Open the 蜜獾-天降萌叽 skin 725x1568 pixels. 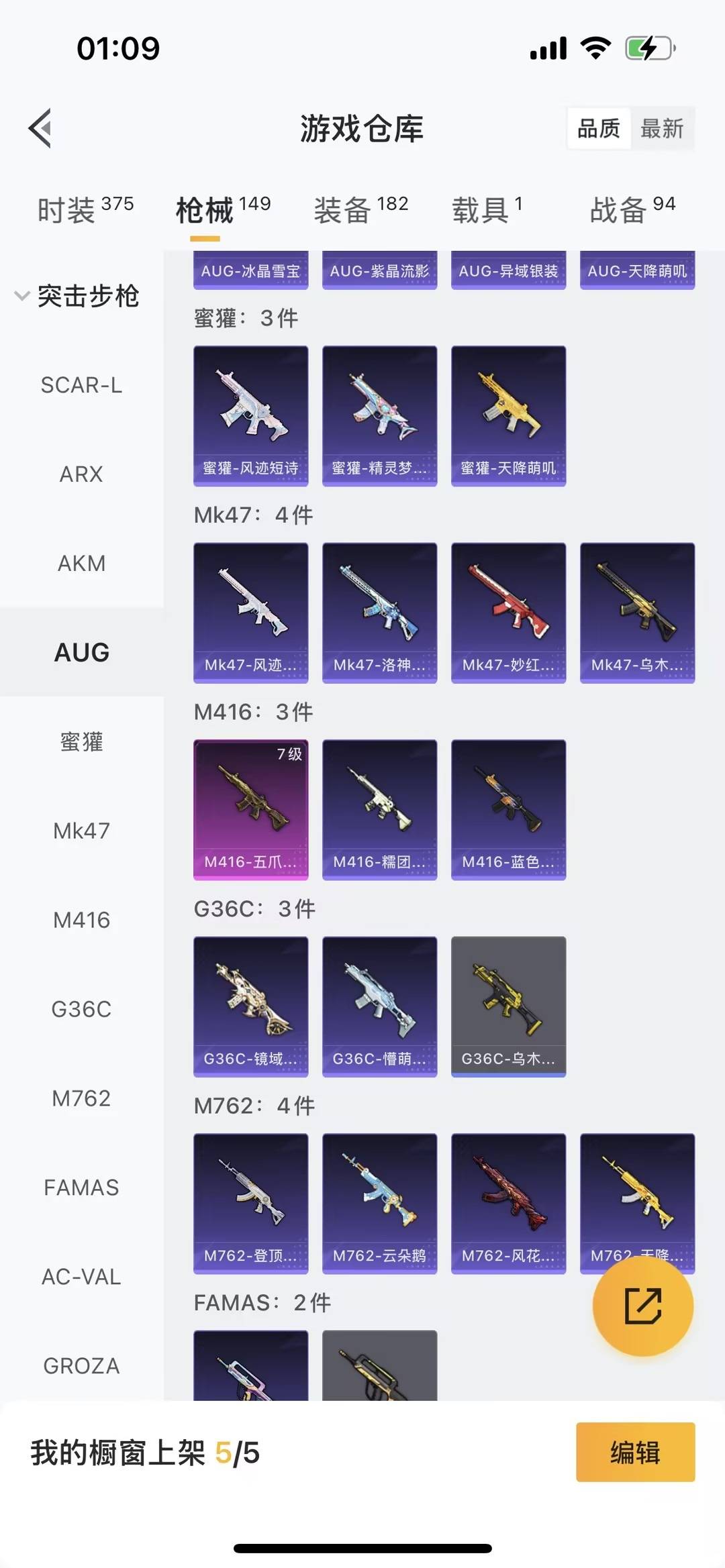click(508, 416)
